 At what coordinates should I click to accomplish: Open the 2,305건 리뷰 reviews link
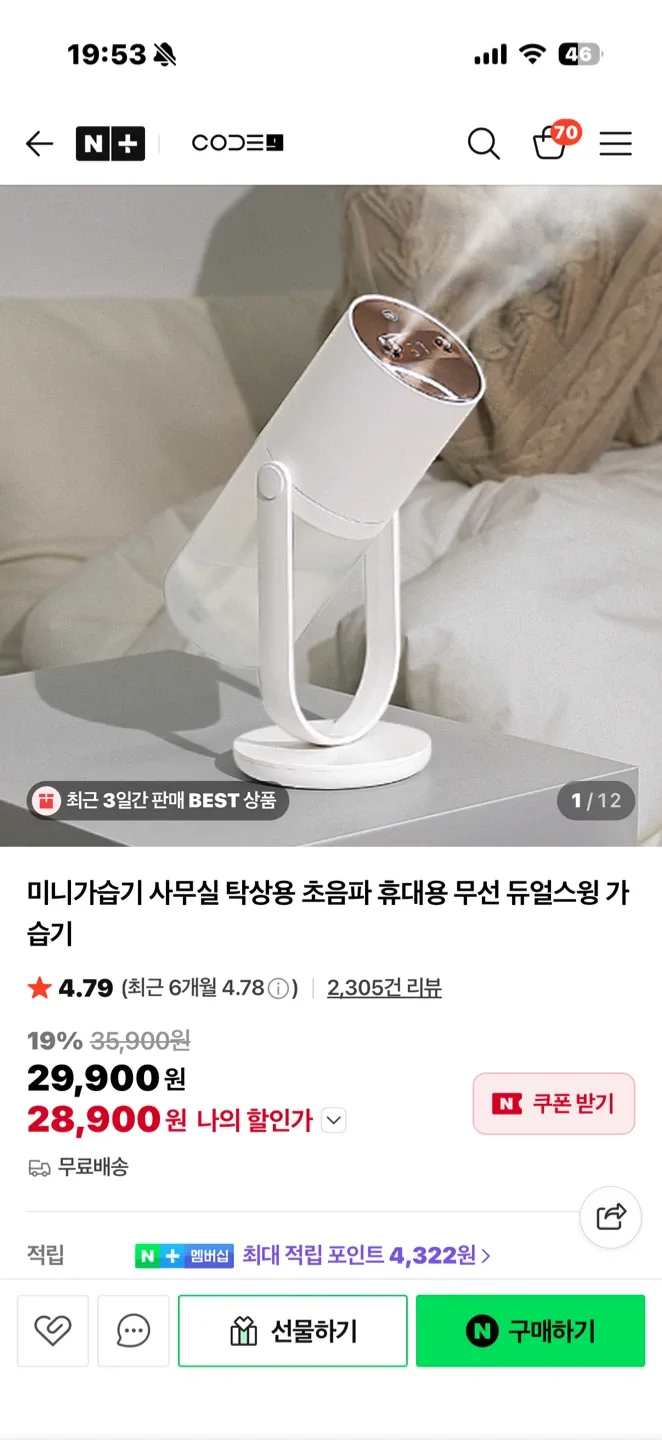(384, 988)
